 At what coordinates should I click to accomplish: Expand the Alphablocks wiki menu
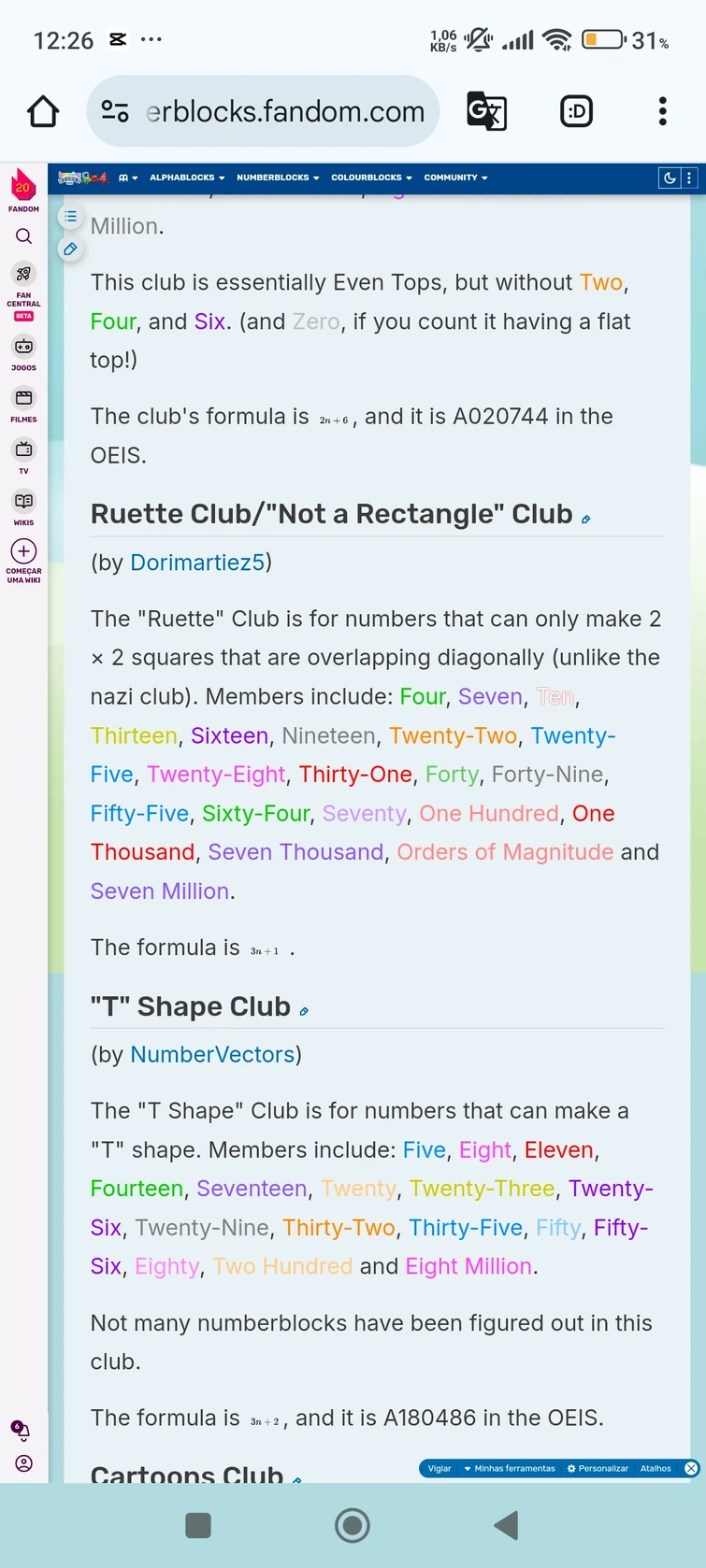coord(187,178)
